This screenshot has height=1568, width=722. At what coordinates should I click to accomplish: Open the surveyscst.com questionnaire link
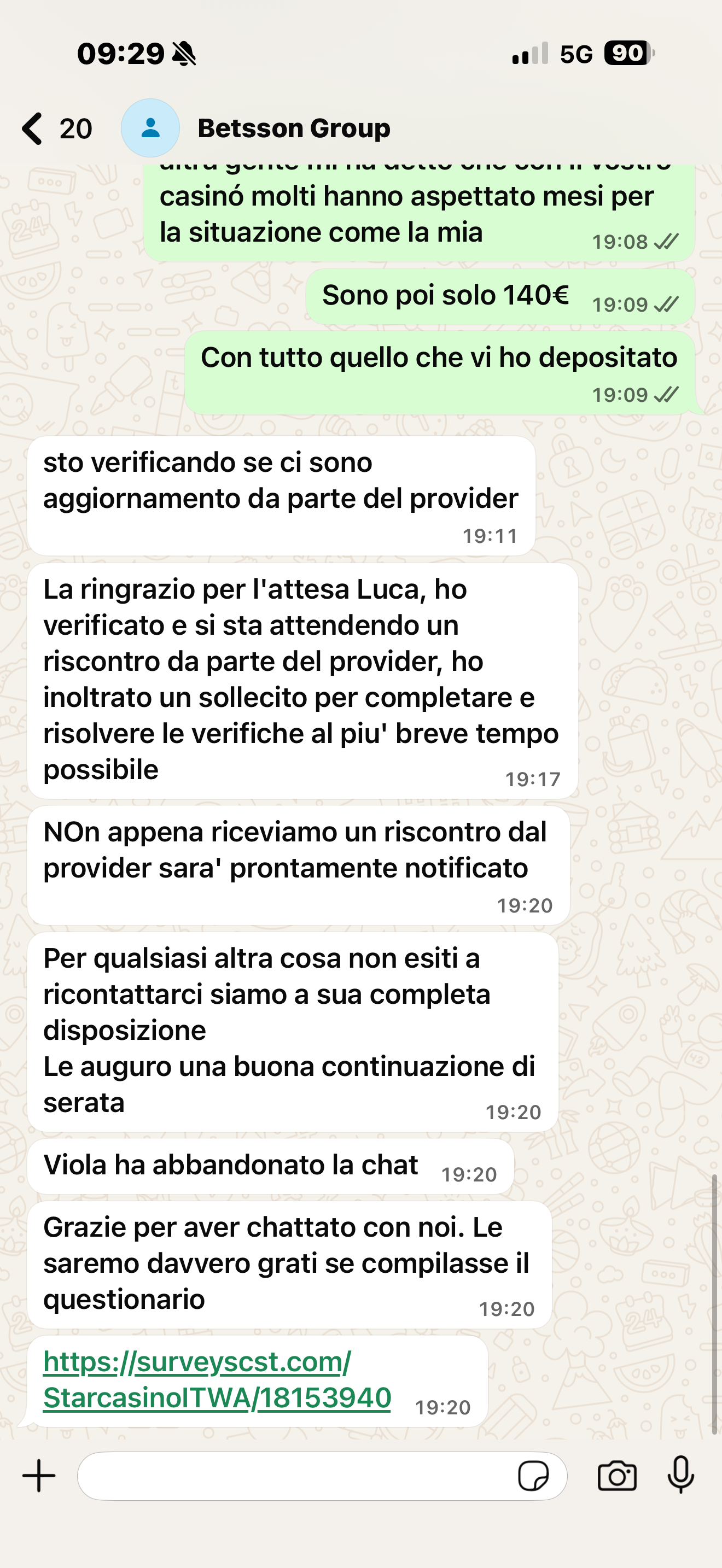click(216, 1379)
